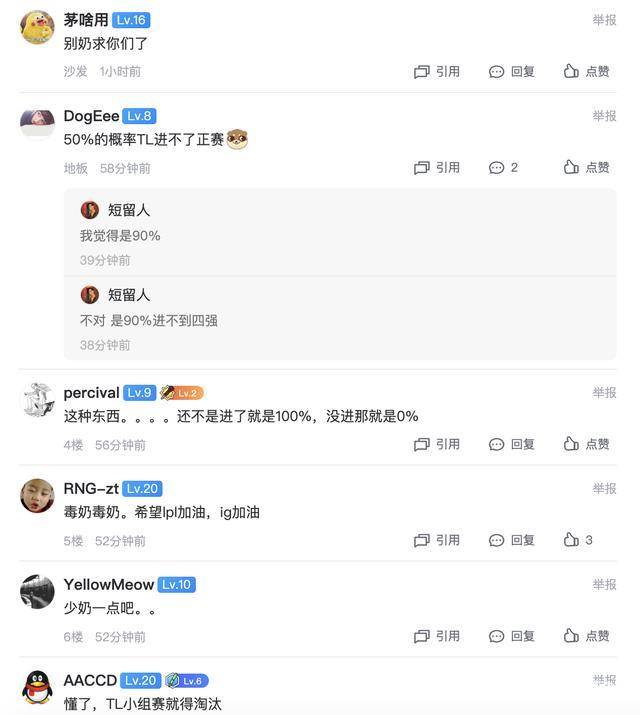Like YellowMeow's comment
Image resolution: width=640 pixels, height=715 pixels.
click(586, 636)
